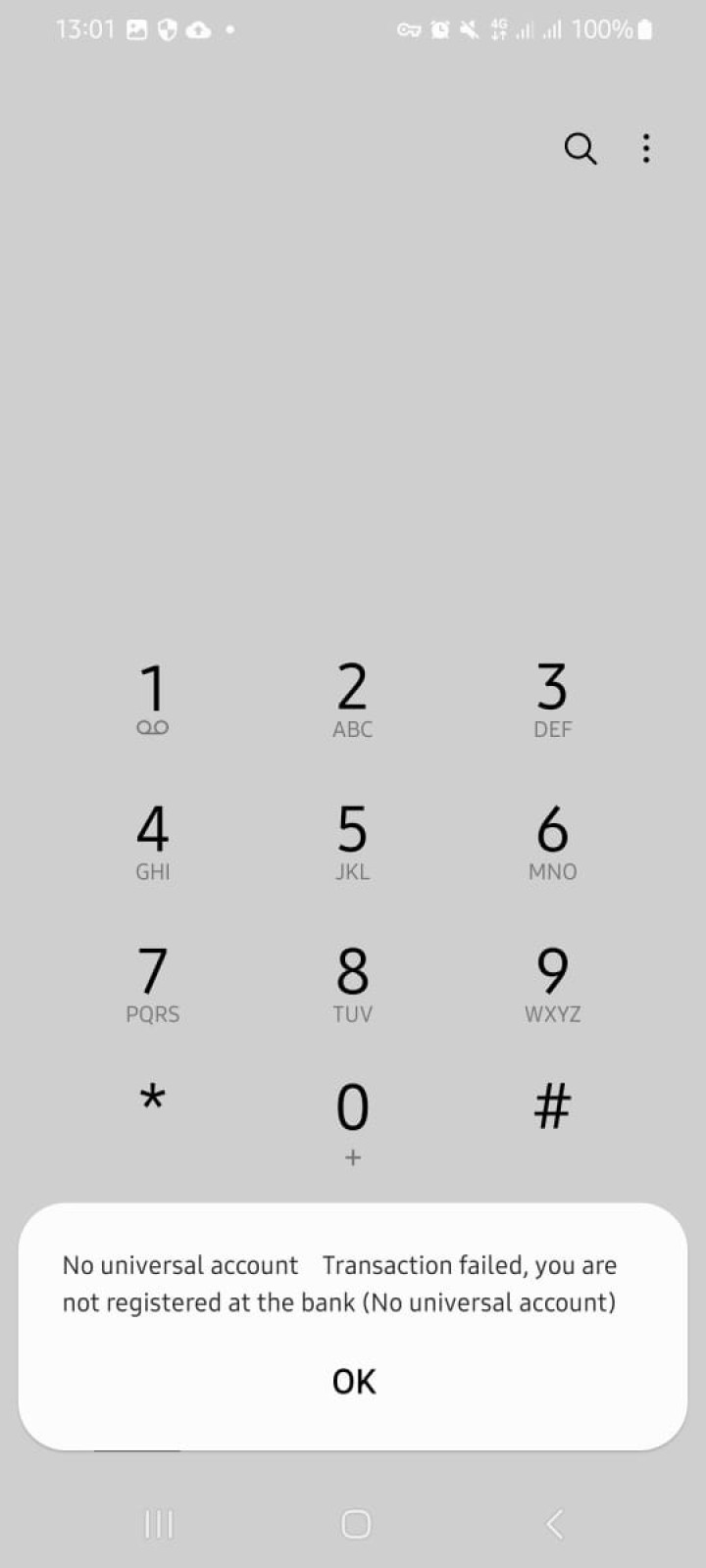Open the three-dot overflow menu

645,149
